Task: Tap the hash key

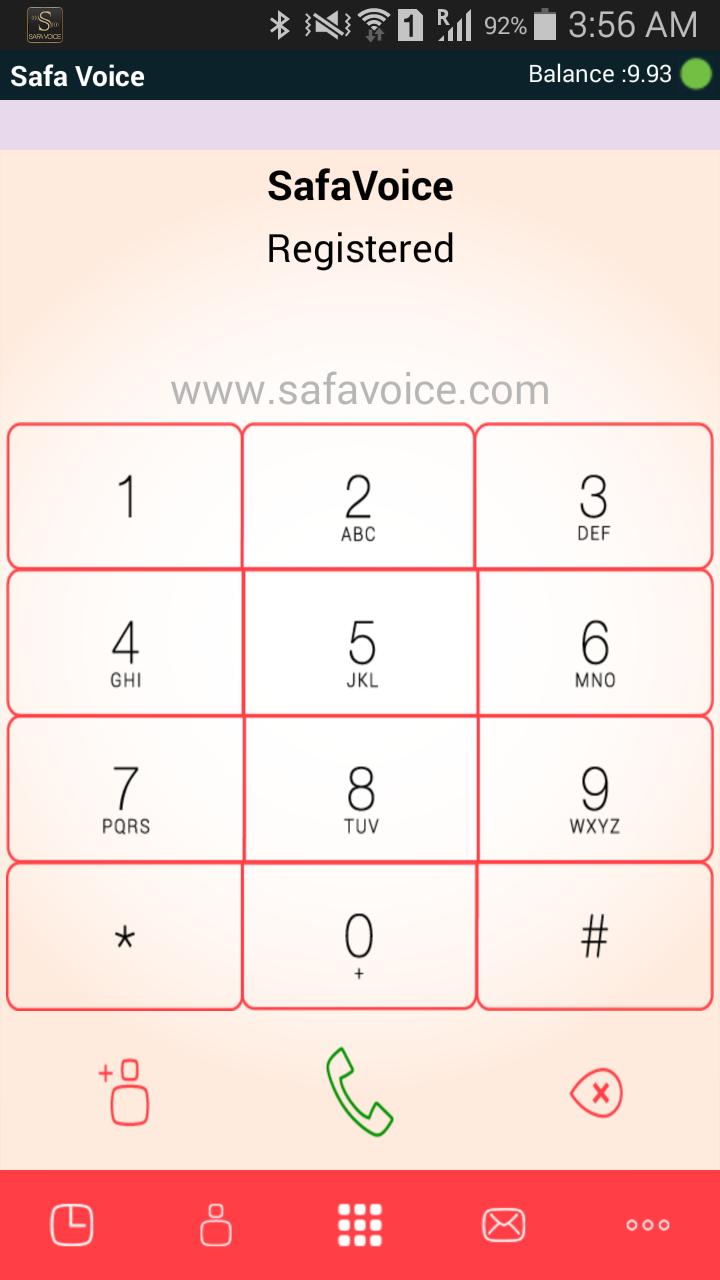Action: pyautogui.click(x=595, y=937)
